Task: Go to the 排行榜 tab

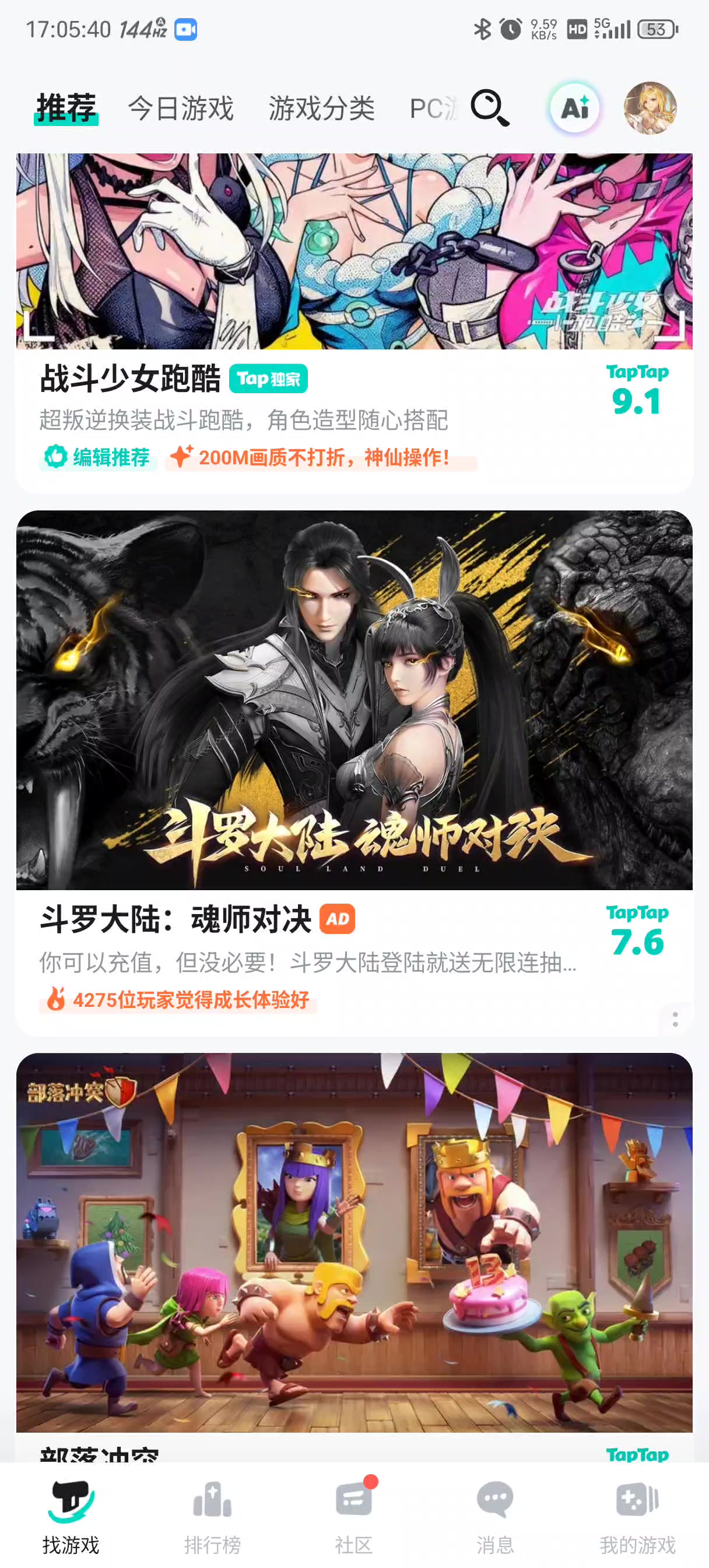Action: [x=212, y=1517]
